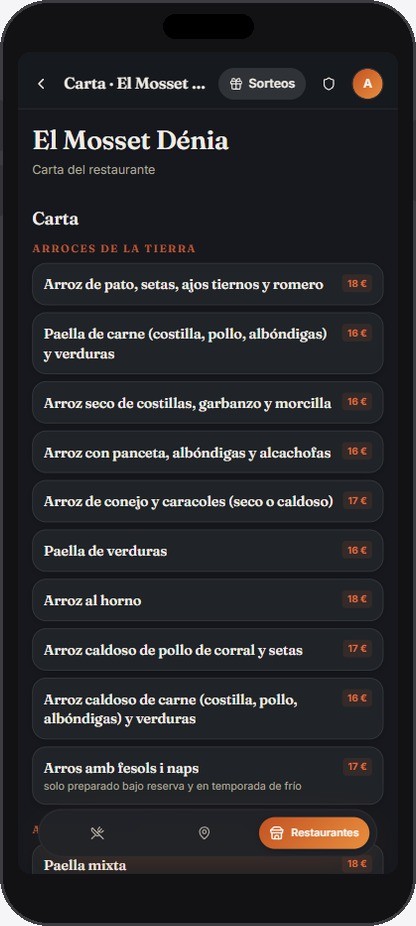Switch to the map pin tab

204,833
